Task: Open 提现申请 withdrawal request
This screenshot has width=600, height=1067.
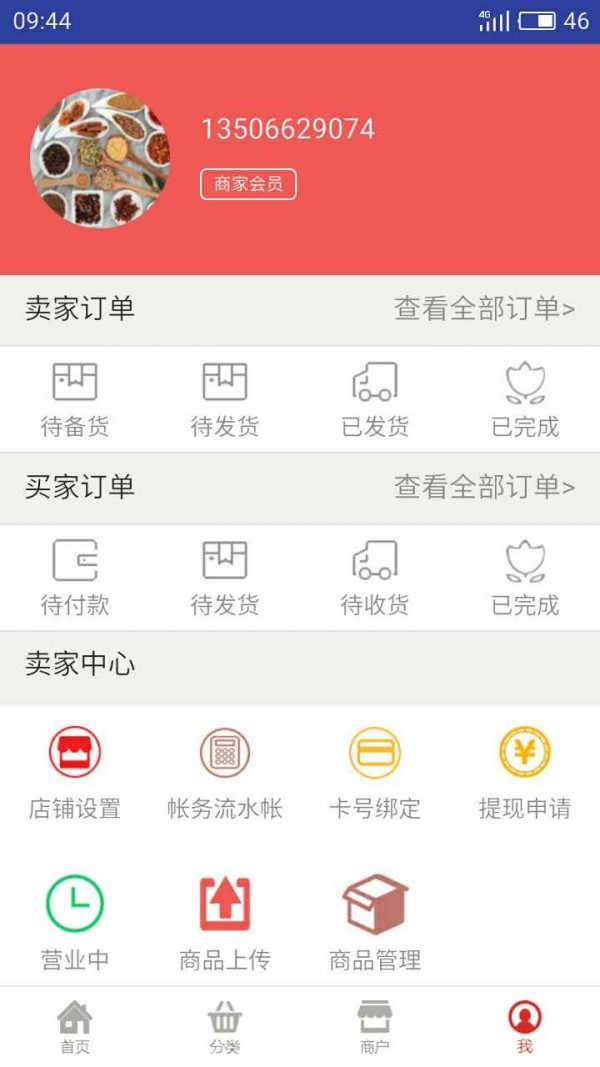Action: click(525, 774)
